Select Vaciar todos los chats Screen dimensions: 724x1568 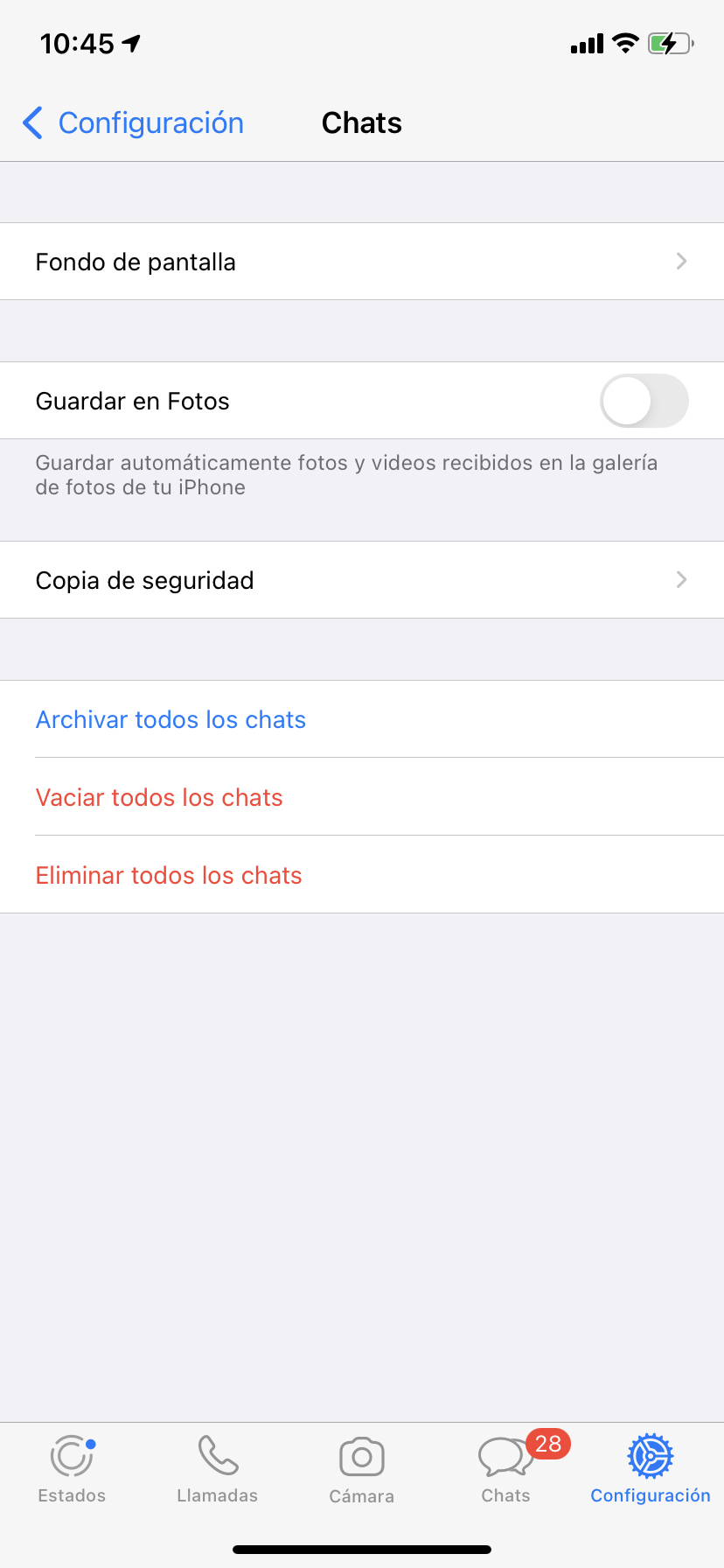[159, 797]
